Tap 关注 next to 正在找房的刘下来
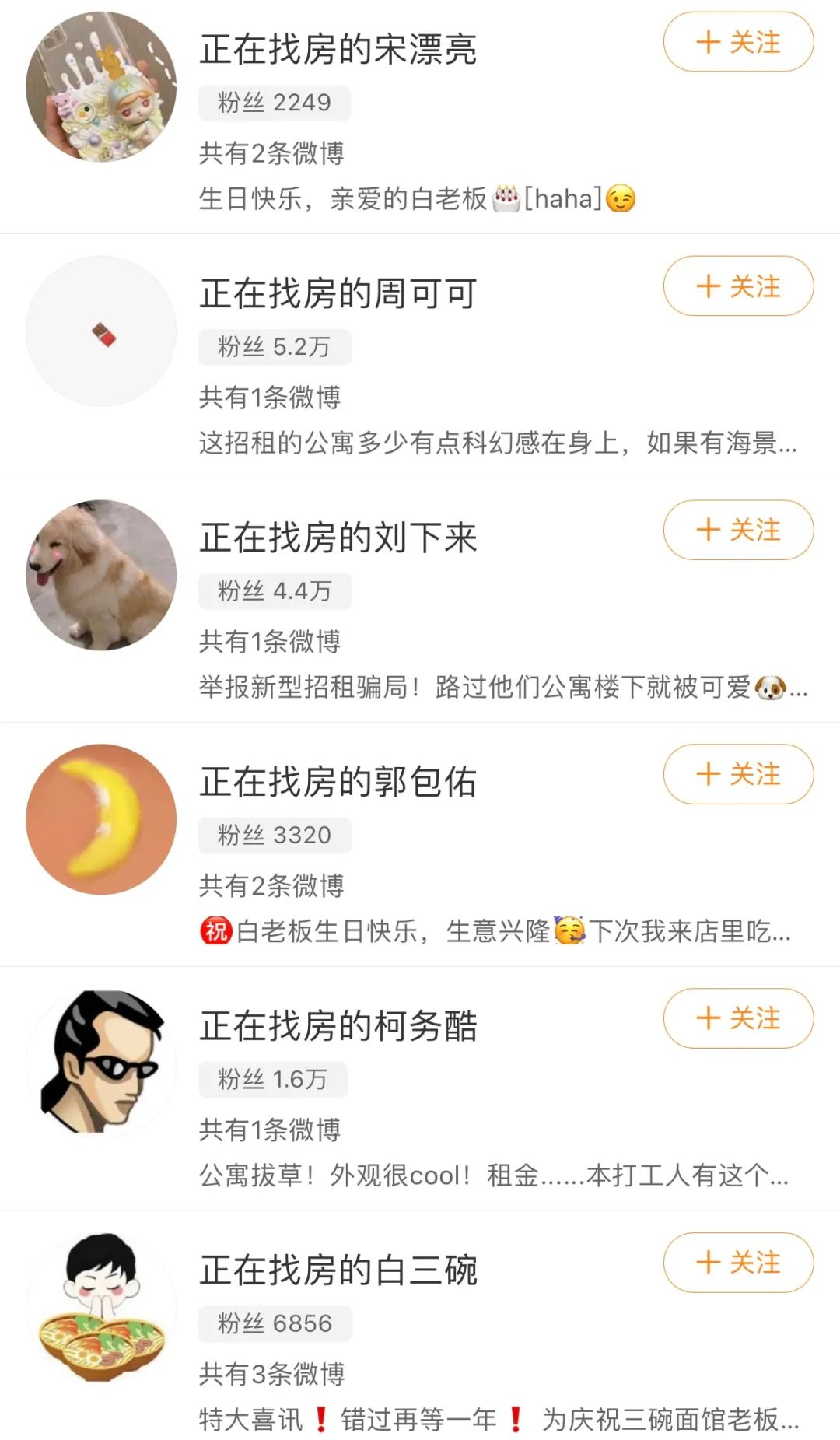 (738, 531)
